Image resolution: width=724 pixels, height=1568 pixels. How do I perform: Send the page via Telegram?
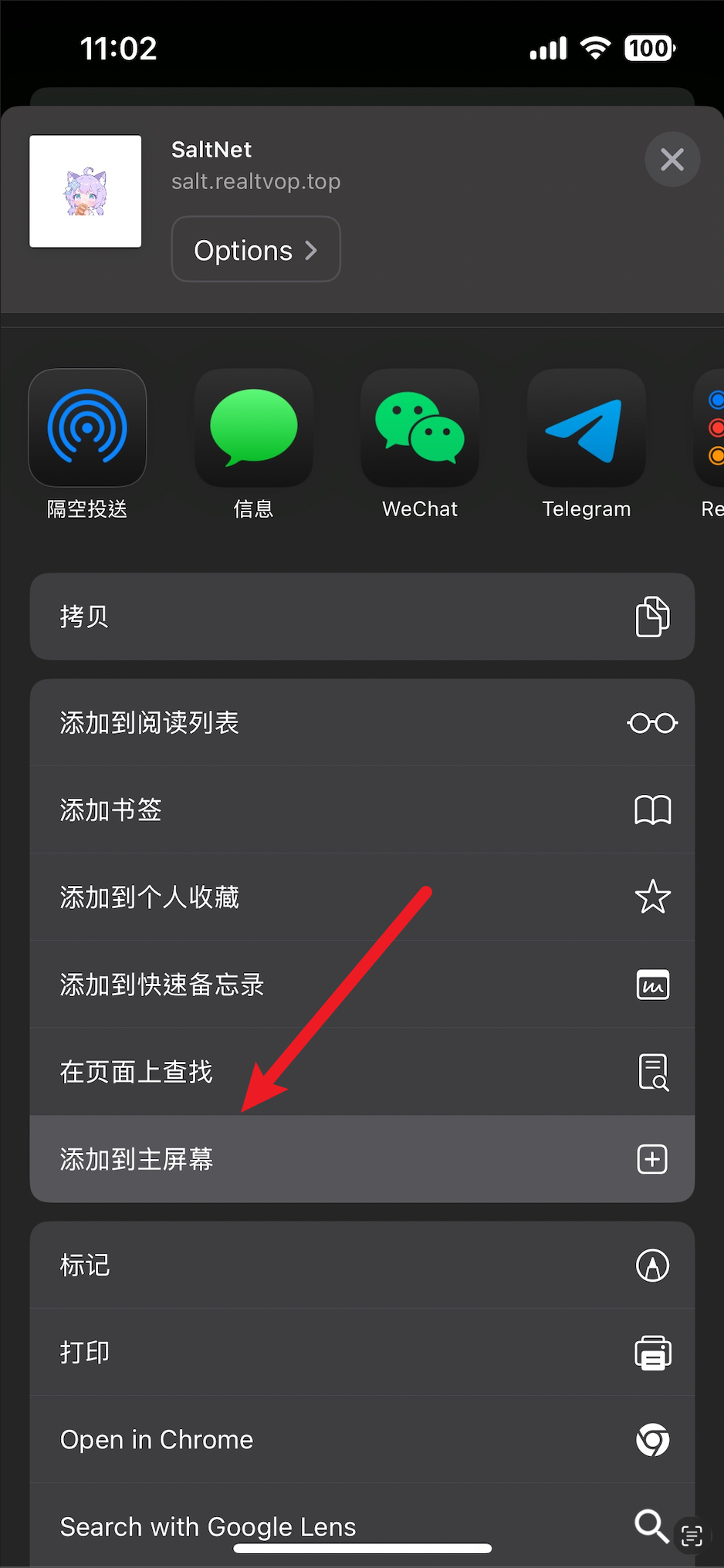(586, 428)
